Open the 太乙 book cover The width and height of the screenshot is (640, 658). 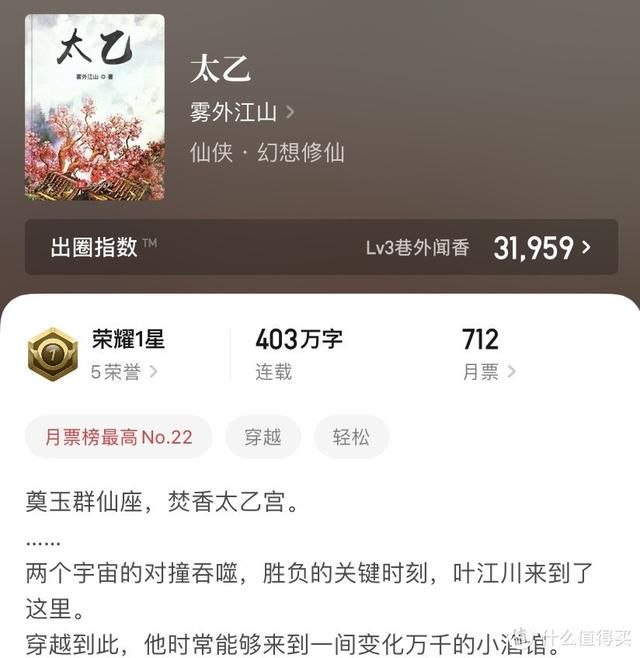pos(94,106)
